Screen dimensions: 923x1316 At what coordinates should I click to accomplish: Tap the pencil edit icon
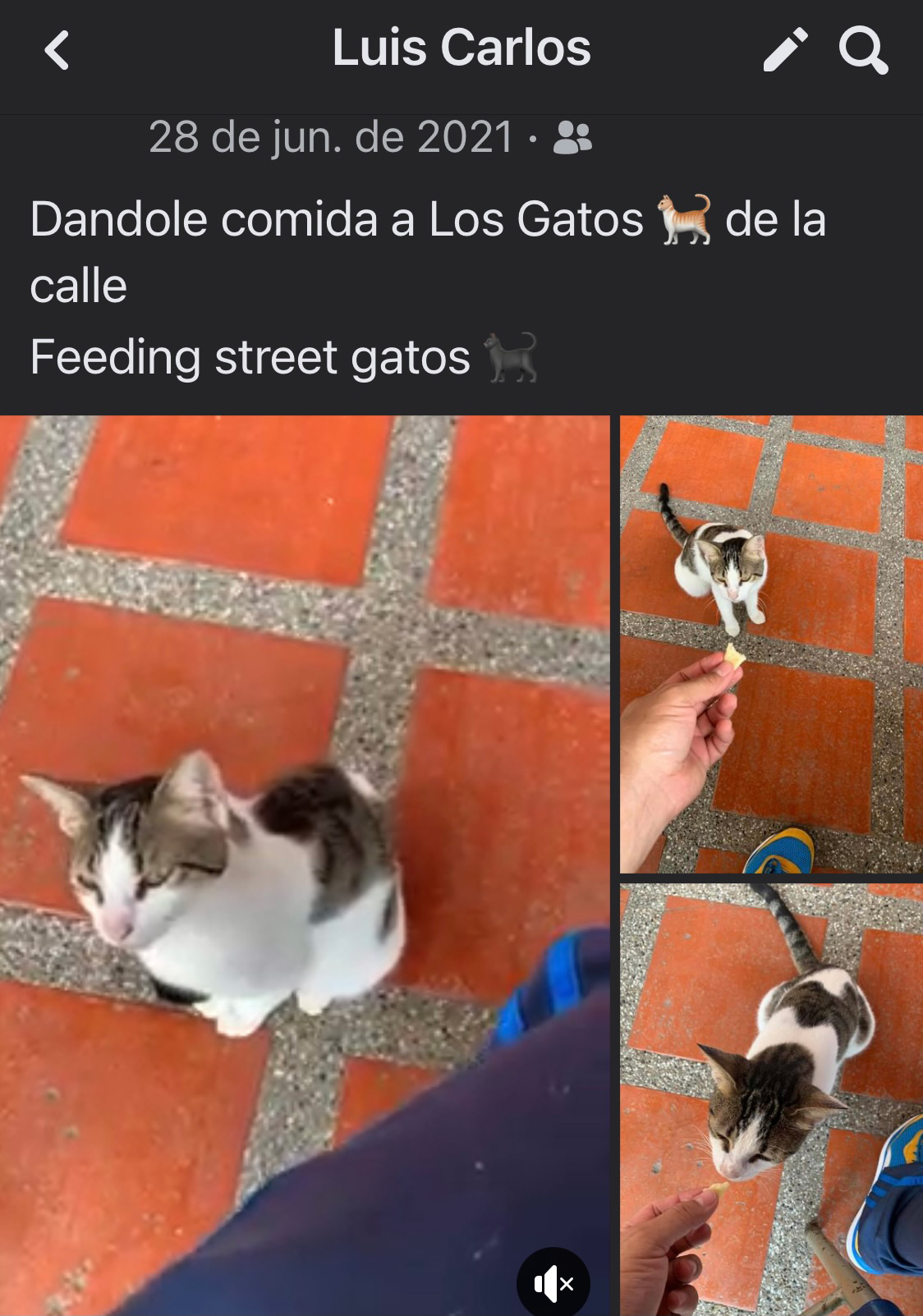785,50
